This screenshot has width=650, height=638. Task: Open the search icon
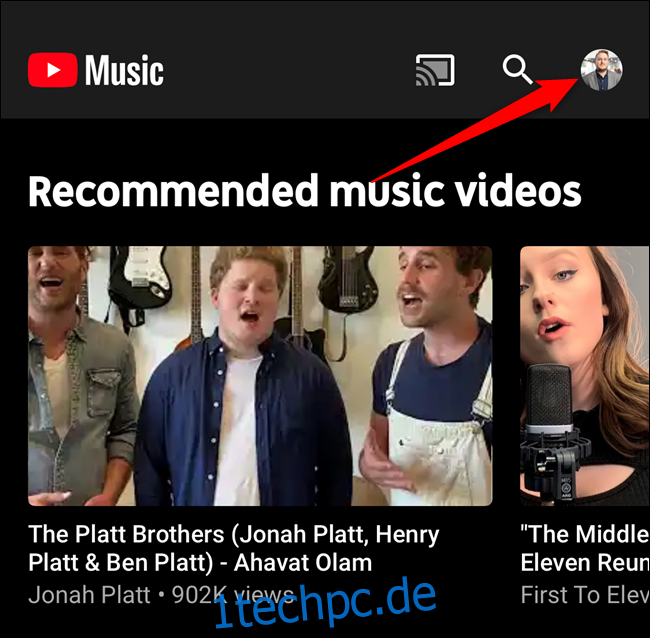(517, 70)
